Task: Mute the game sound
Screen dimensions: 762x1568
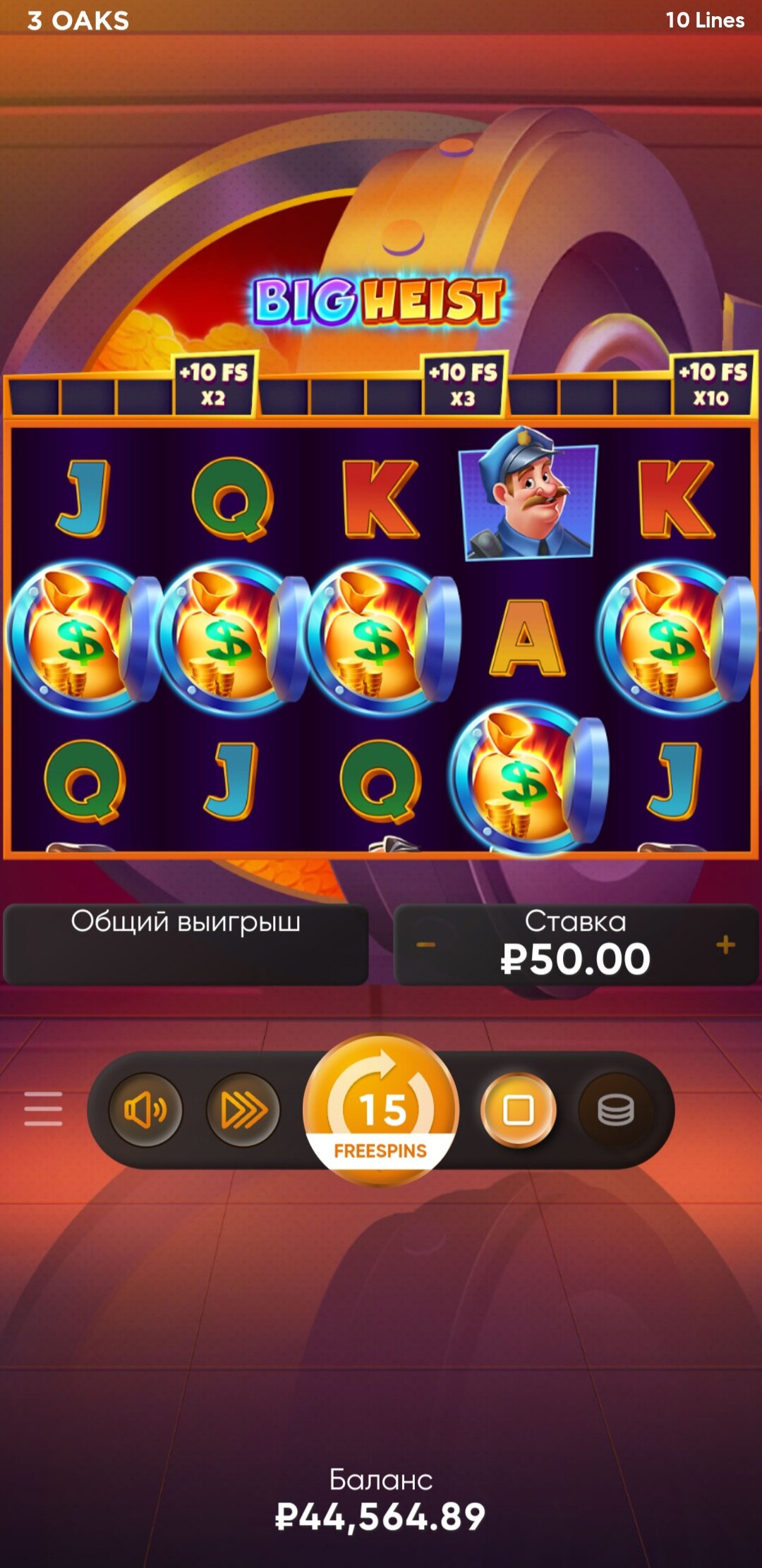Action: pyautogui.click(x=145, y=1110)
